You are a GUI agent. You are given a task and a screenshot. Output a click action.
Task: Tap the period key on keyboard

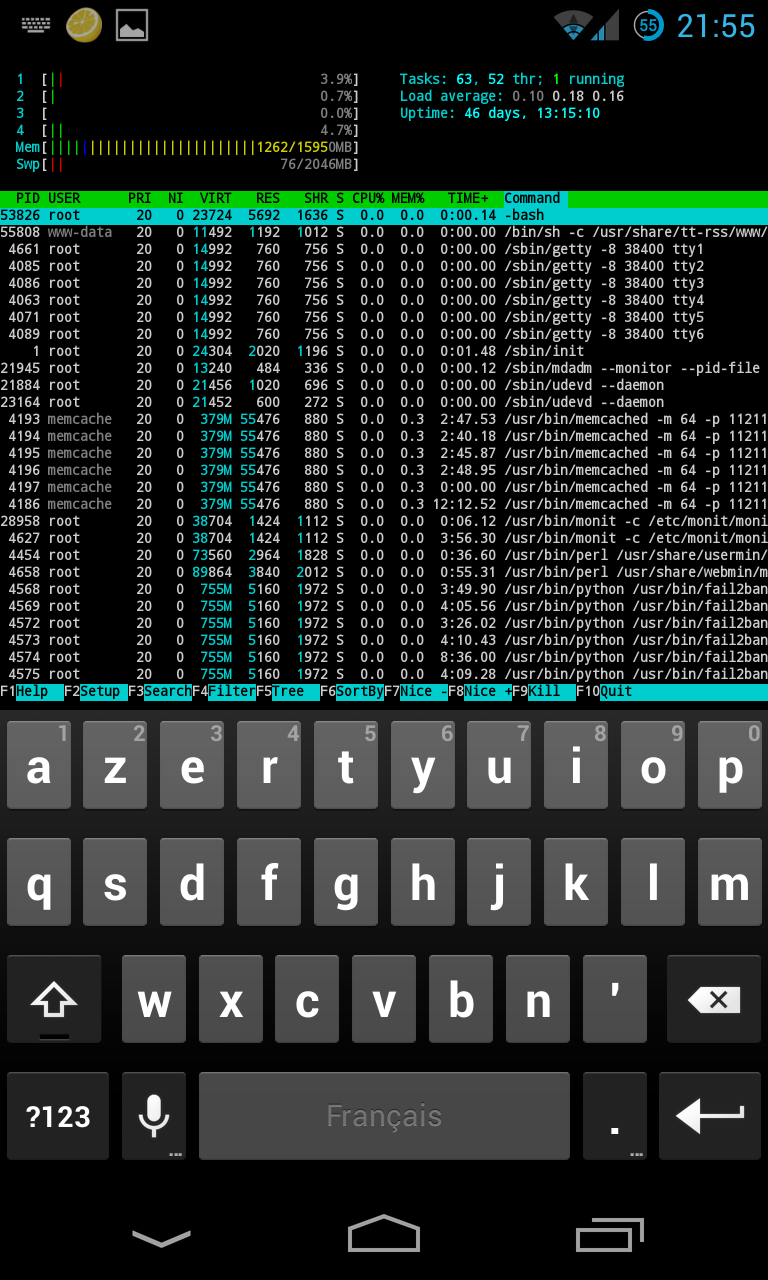615,1116
